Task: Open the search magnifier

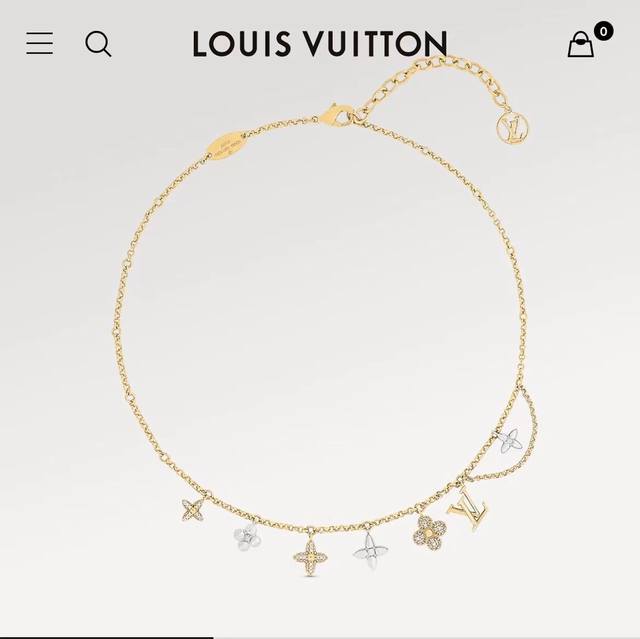Action: 98,43
